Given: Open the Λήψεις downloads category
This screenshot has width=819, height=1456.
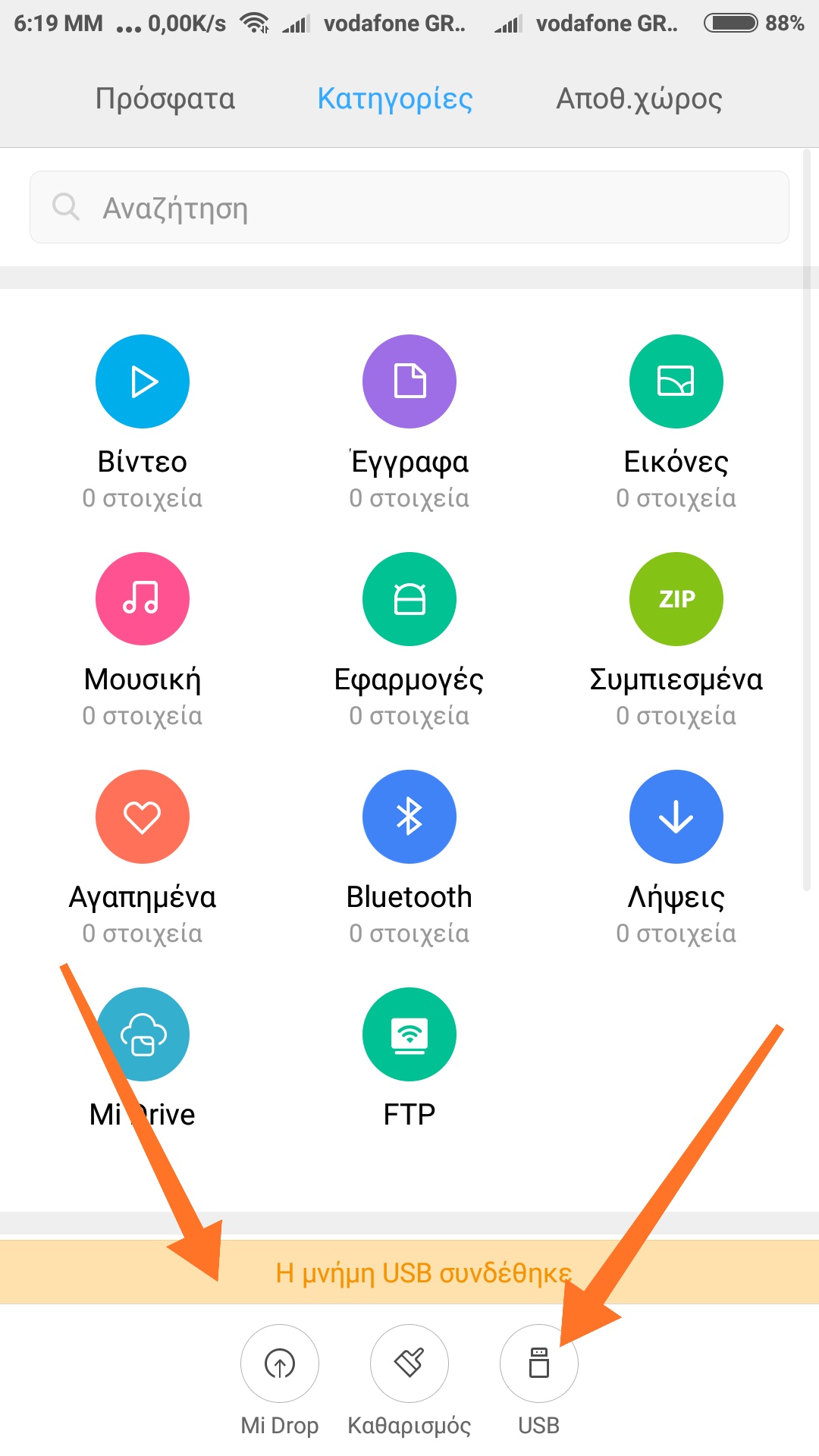Looking at the screenshot, I should coord(676,817).
